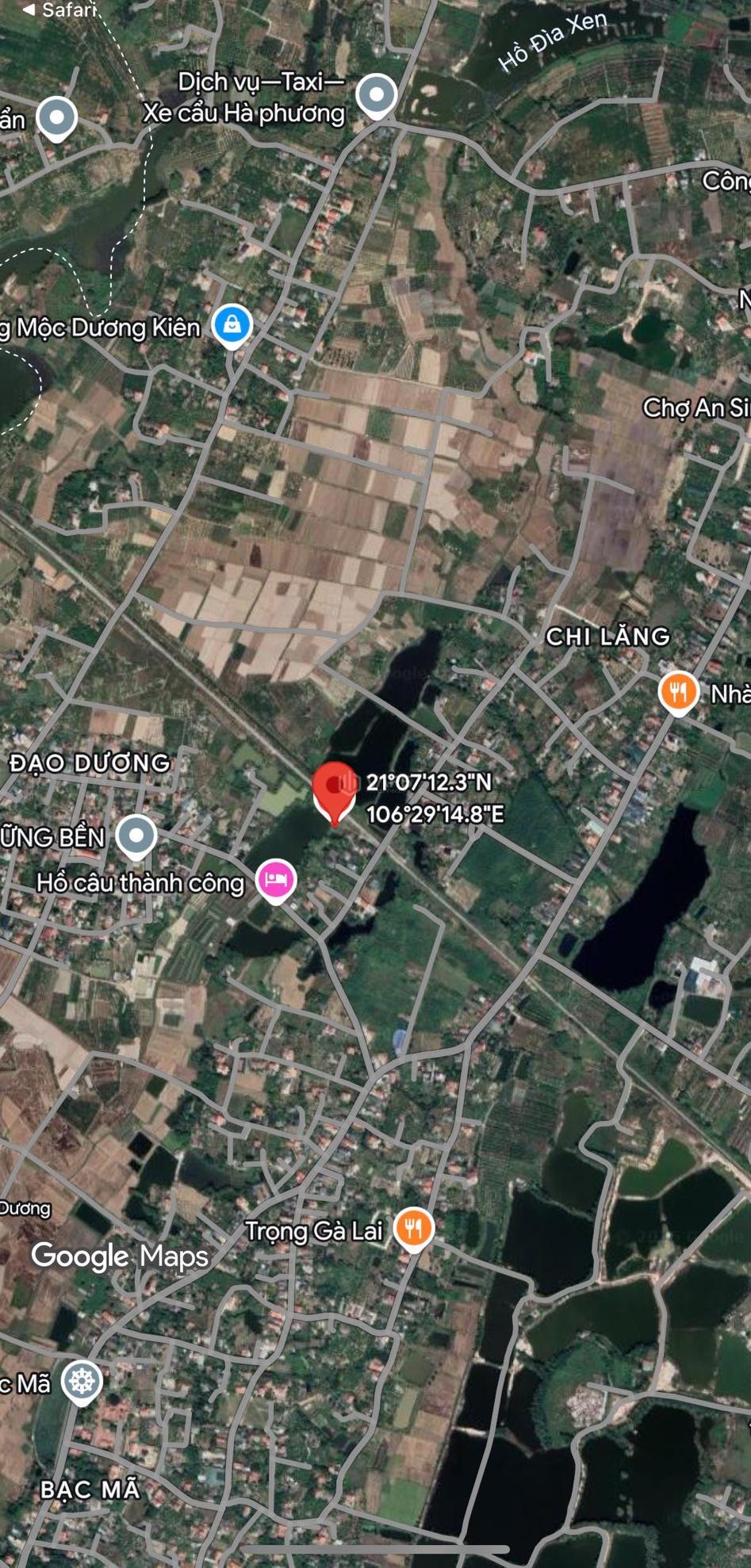This screenshot has height=1568, width=751.
Task: Select the temple marker above Bạc Mã
Action: click(x=82, y=1380)
